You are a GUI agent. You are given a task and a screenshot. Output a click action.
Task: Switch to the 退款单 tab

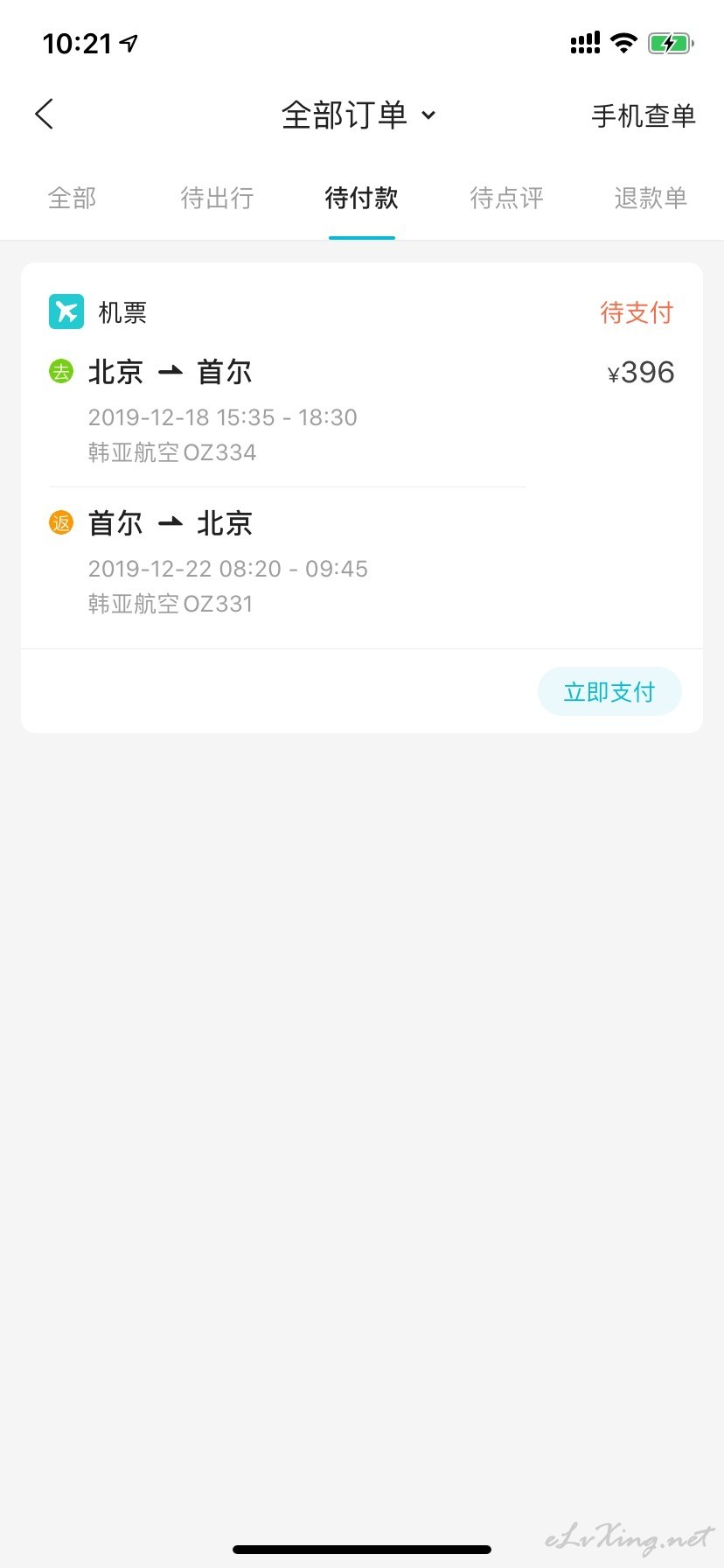pyautogui.click(x=651, y=198)
